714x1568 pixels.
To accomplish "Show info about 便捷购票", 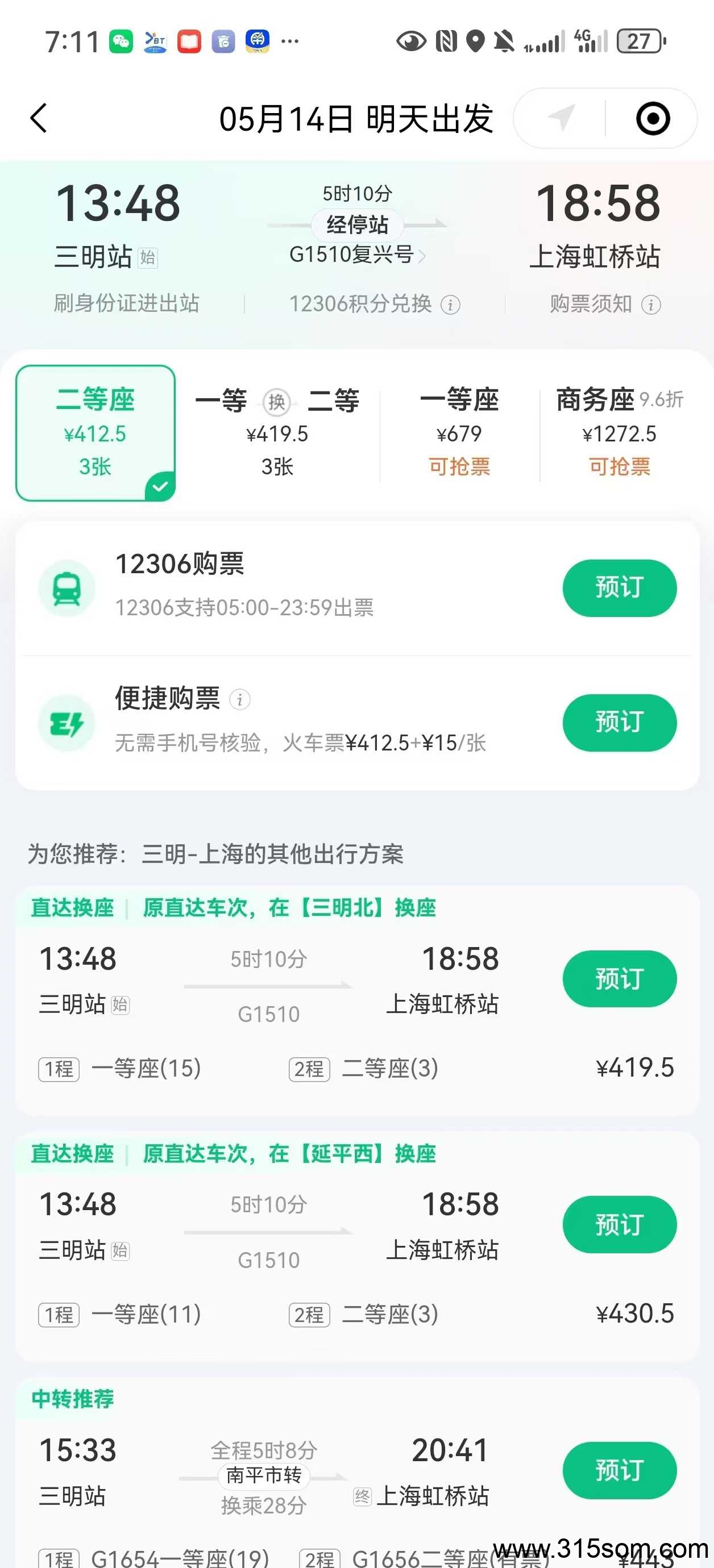I will click(240, 699).
